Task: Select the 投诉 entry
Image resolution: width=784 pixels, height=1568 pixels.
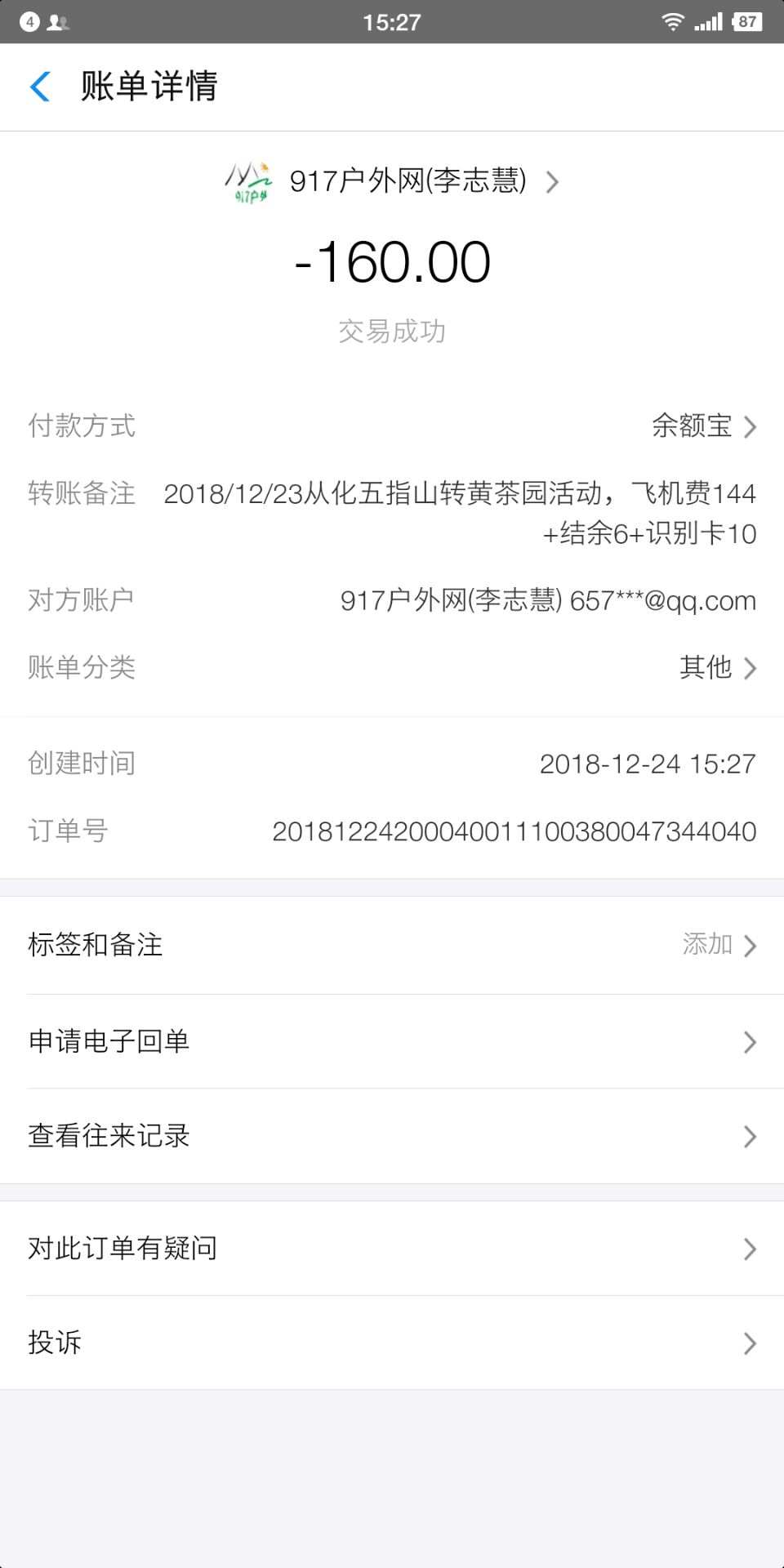Action: click(392, 1341)
